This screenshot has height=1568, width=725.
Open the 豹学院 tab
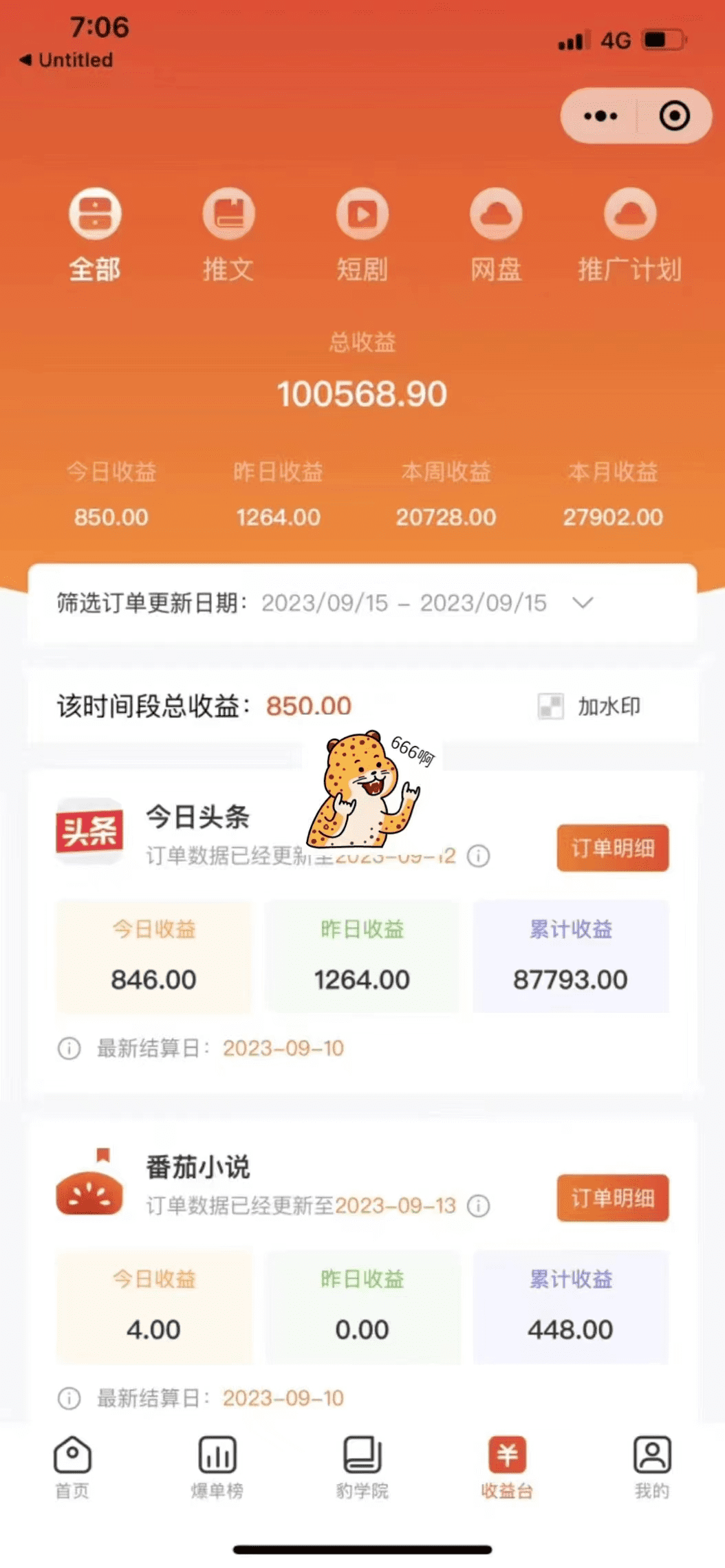pos(362,1468)
